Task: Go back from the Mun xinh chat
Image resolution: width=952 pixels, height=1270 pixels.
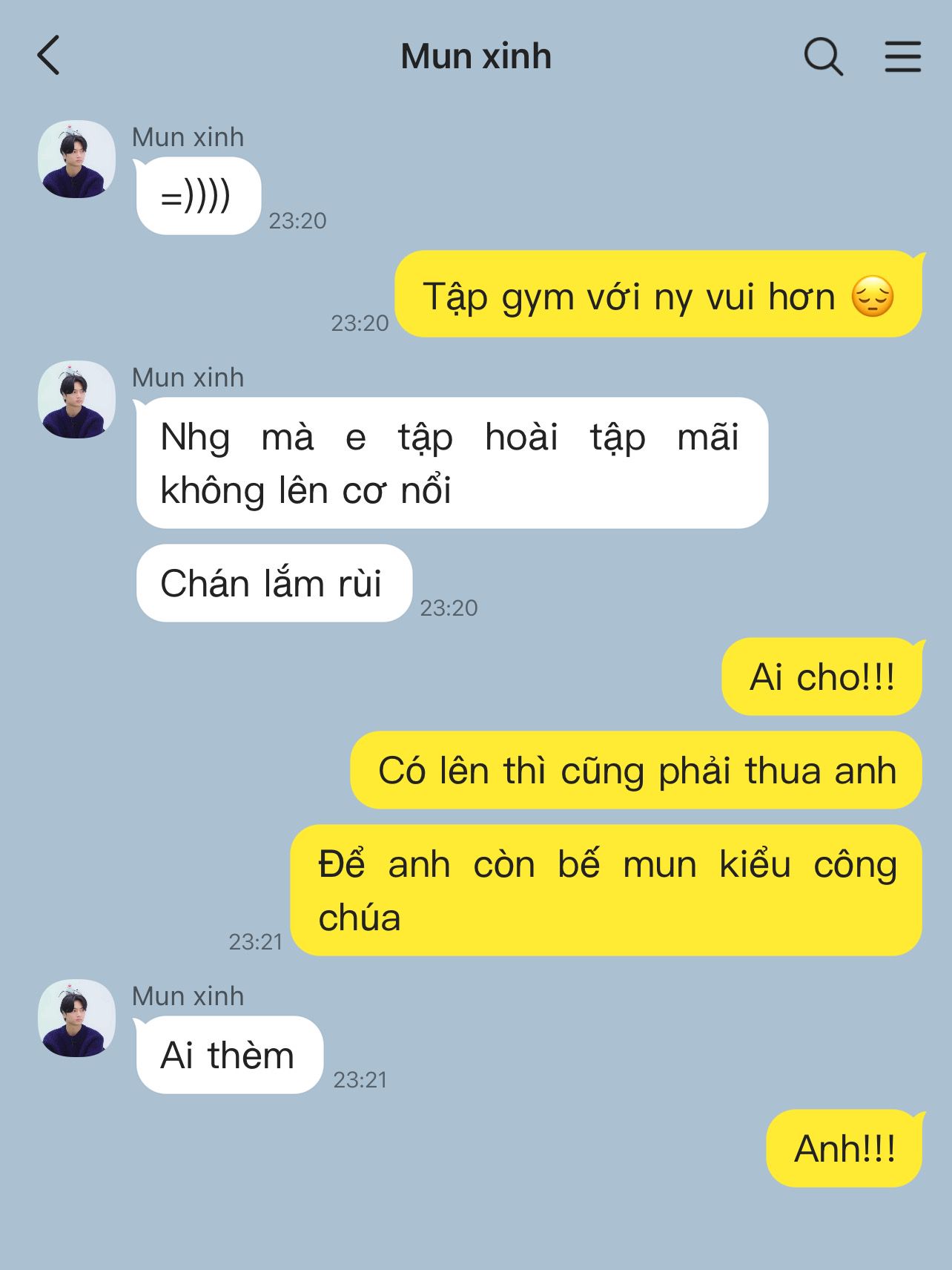Action: click(49, 56)
